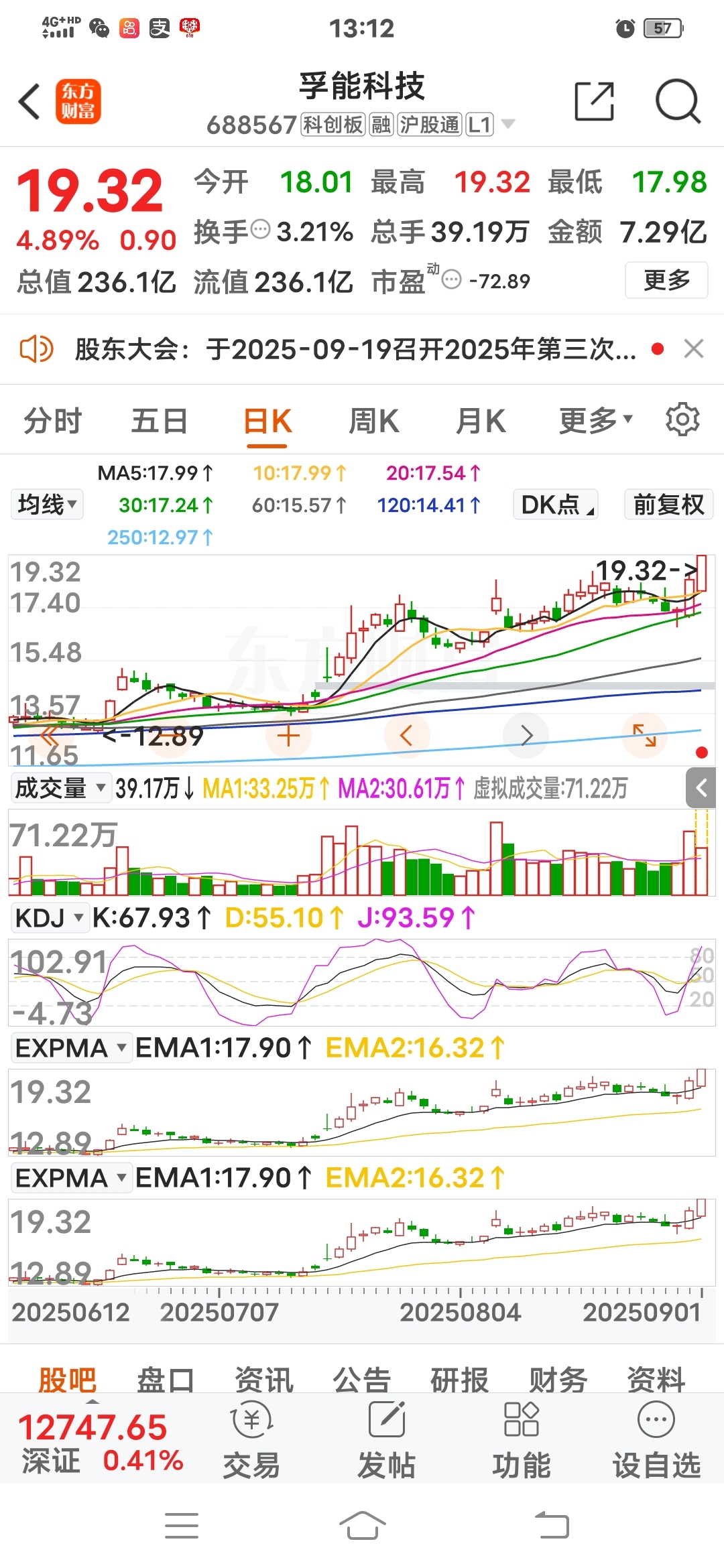The height and width of the screenshot is (1568, 724).
Task: Open the 成交量 indicator dropdown
Action: [x=60, y=788]
